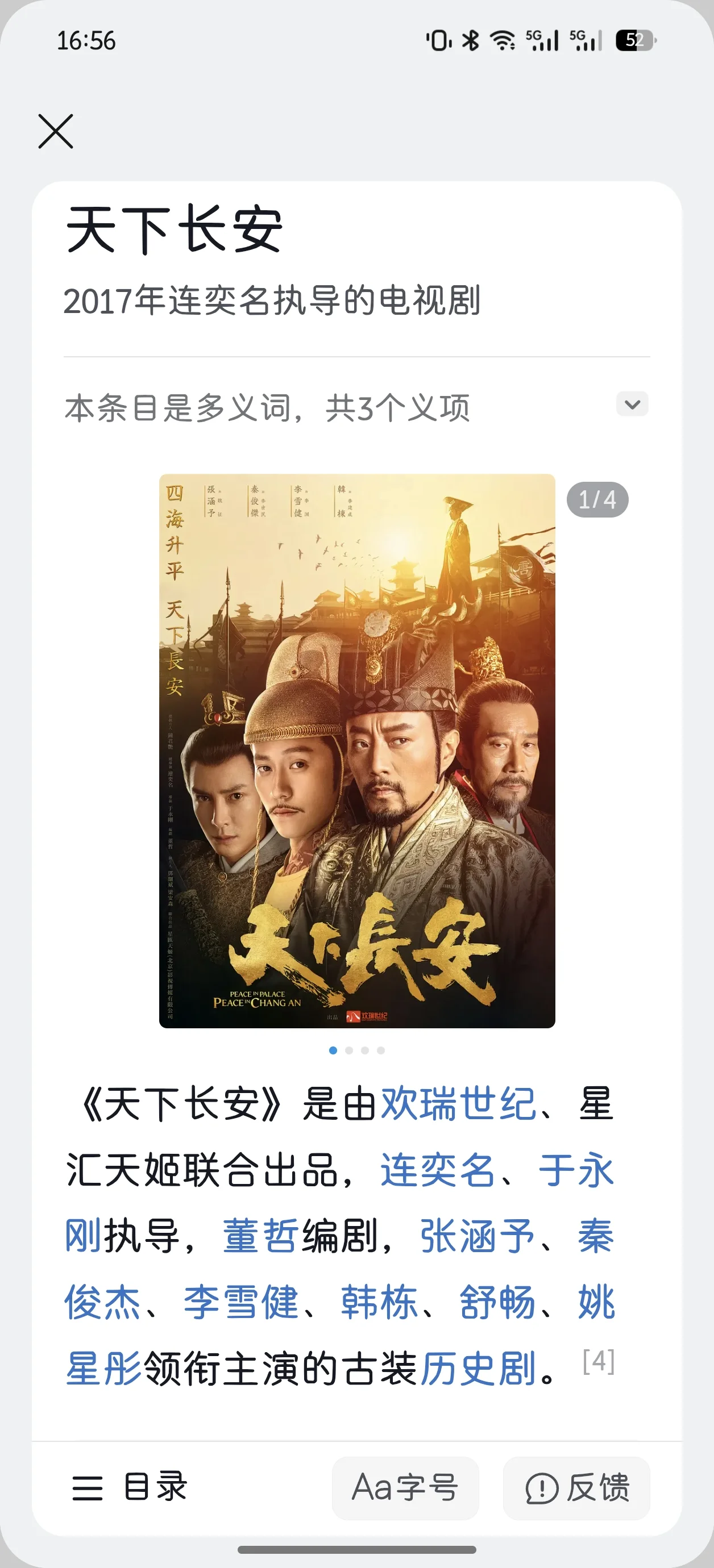View reference citation [4]

tap(598, 1362)
